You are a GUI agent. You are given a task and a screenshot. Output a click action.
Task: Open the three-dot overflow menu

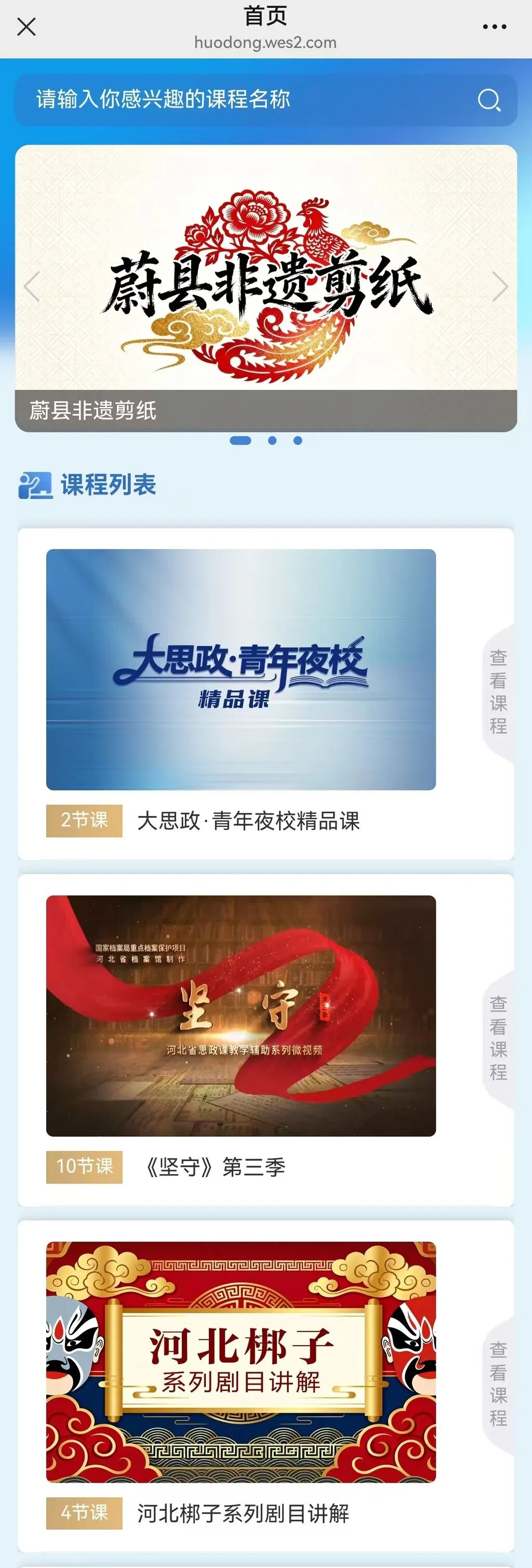pyautogui.click(x=494, y=27)
